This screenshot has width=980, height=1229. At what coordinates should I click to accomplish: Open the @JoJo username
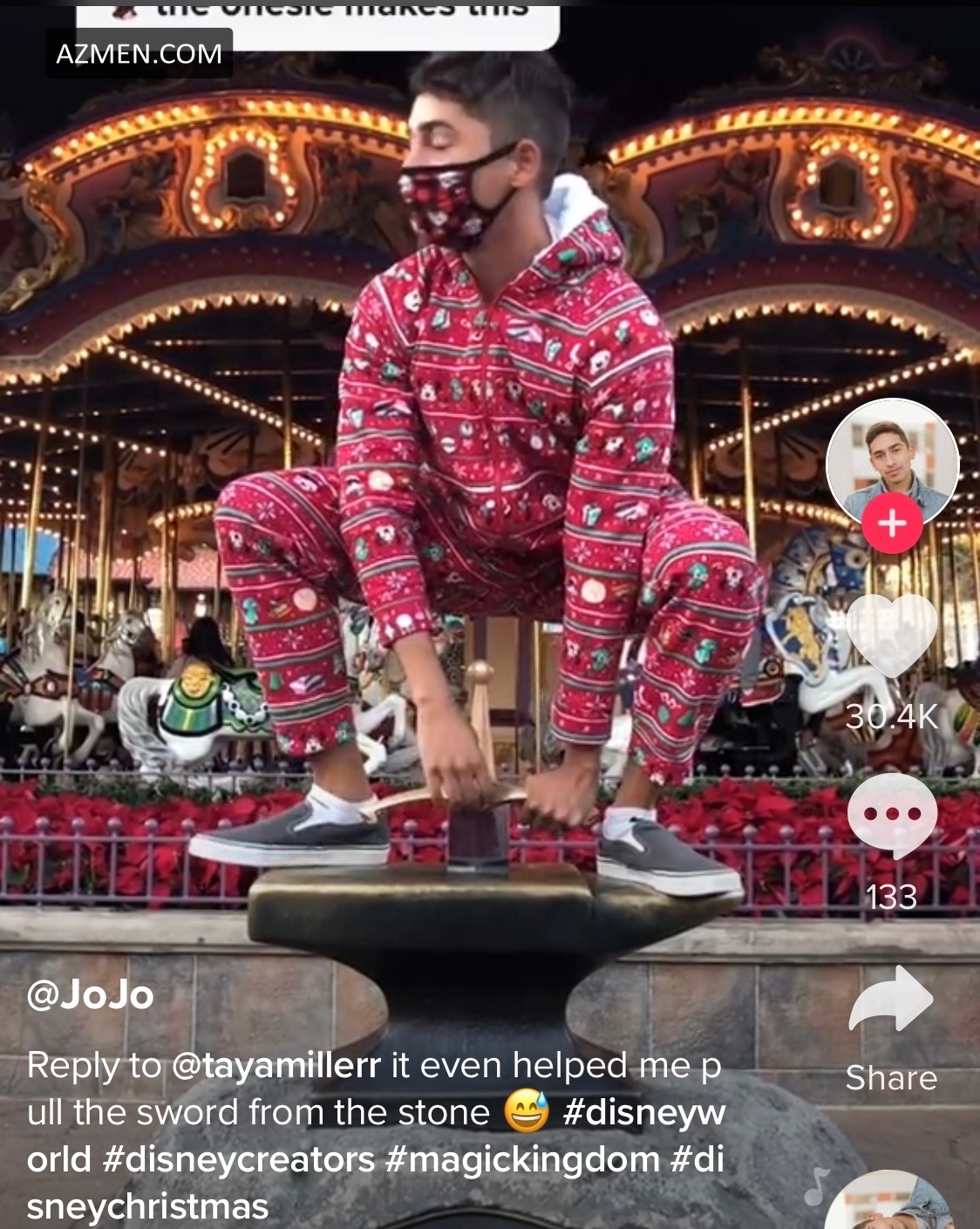[x=91, y=995]
